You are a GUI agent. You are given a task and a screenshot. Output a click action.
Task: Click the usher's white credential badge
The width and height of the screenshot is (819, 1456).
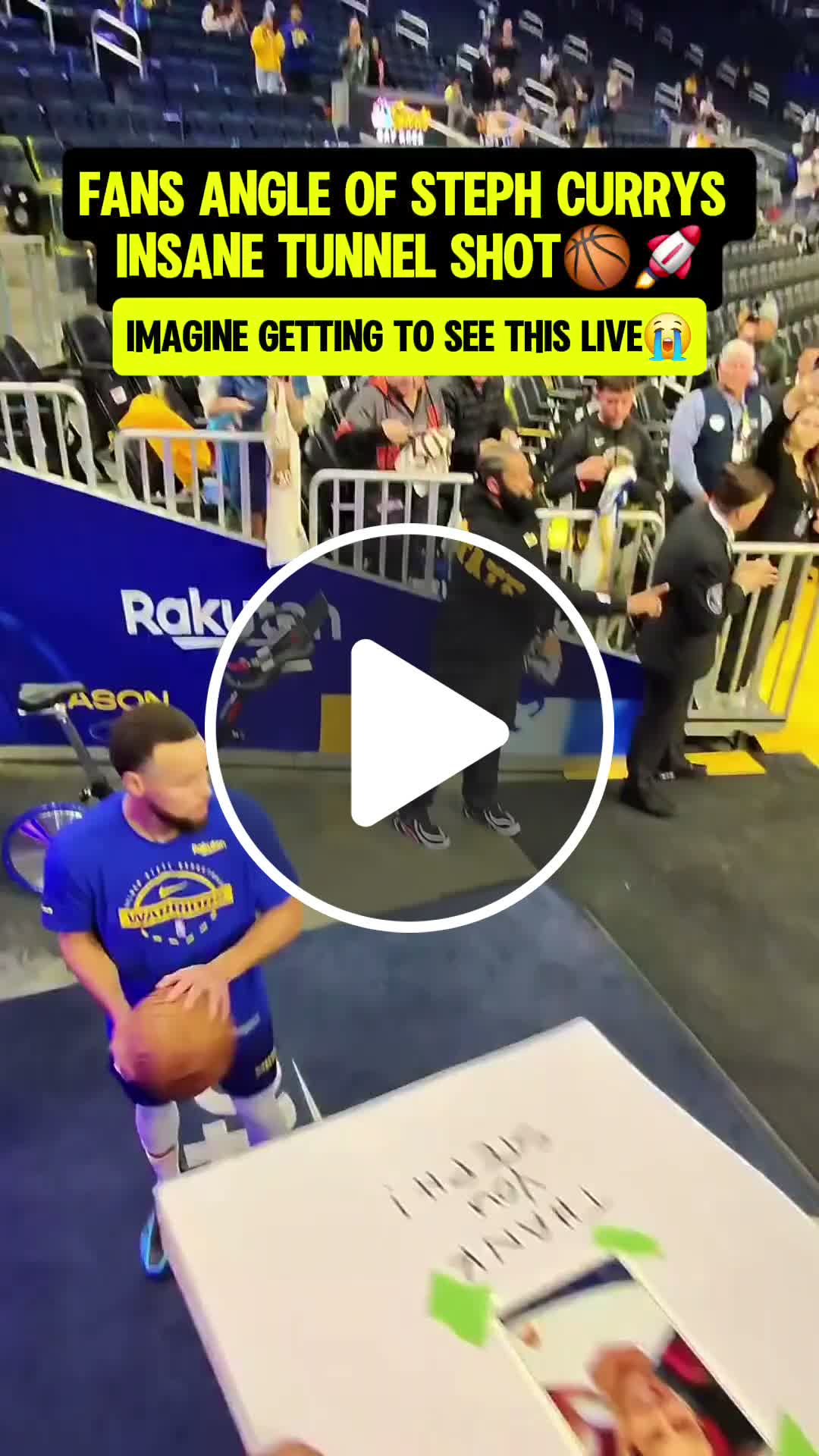click(x=717, y=422)
